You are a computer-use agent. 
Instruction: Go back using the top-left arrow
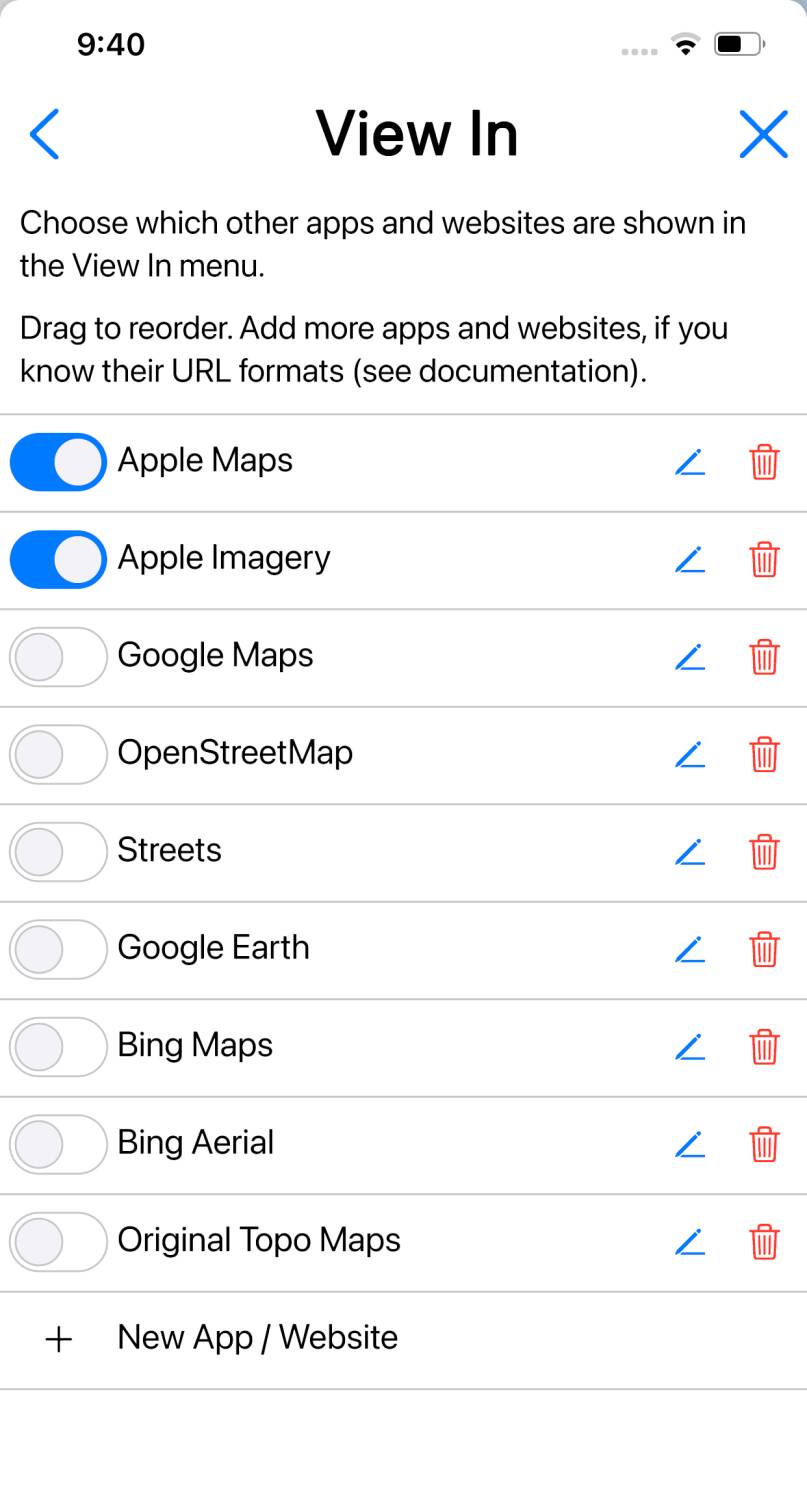(x=45, y=134)
